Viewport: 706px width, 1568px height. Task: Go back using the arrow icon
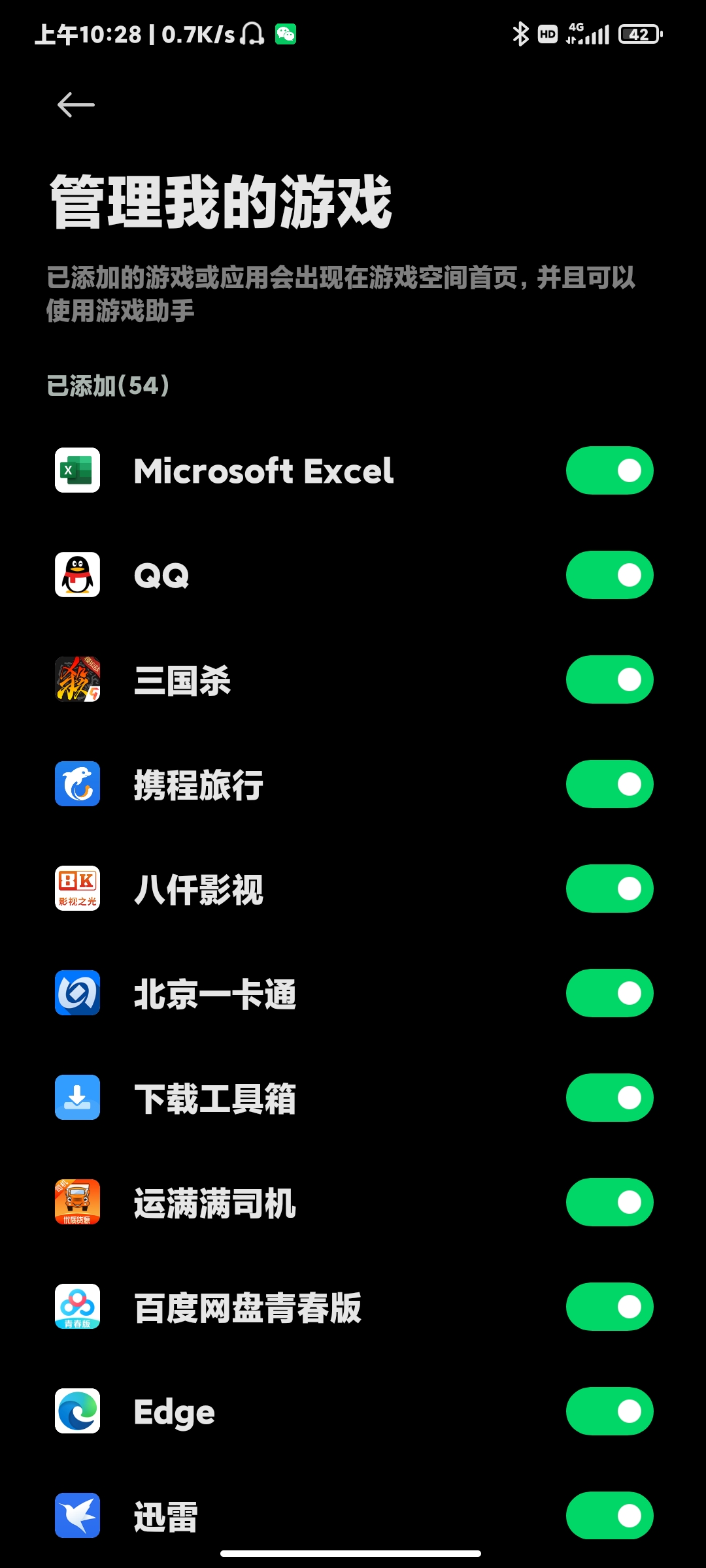[76, 105]
